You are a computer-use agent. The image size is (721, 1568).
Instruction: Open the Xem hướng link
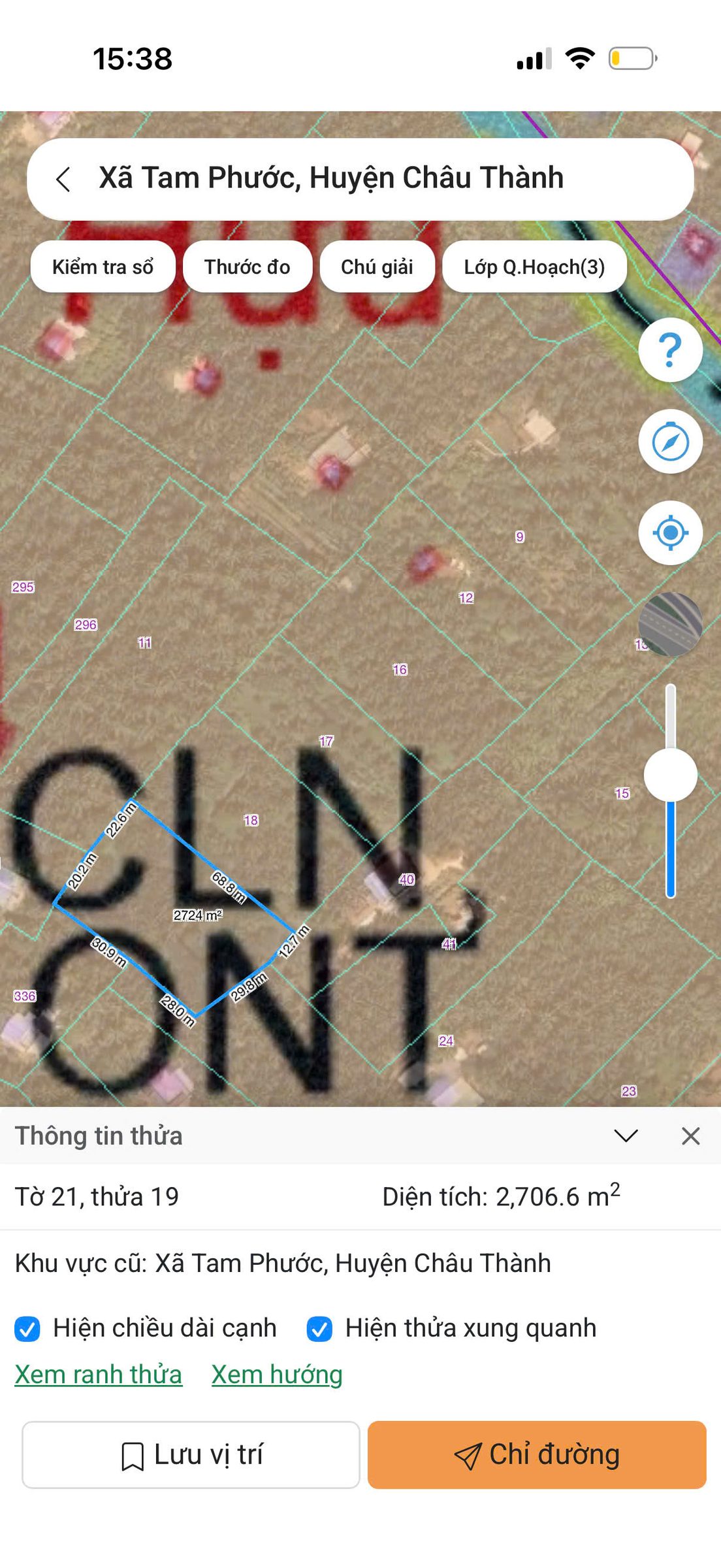click(277, 1375)
